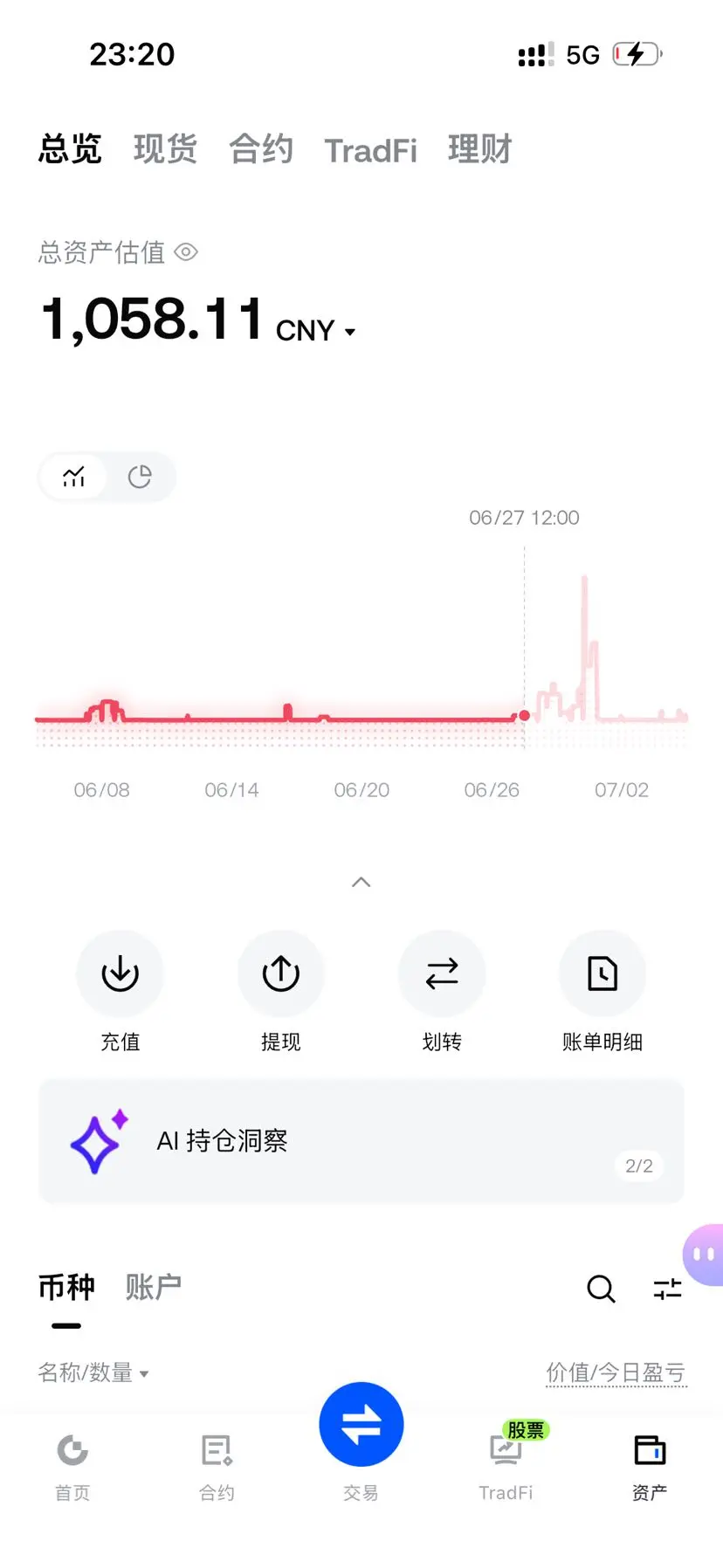Screen dimensions: 723x1568
Task: Switch to the 理财 tab
Action: (479, 149)
